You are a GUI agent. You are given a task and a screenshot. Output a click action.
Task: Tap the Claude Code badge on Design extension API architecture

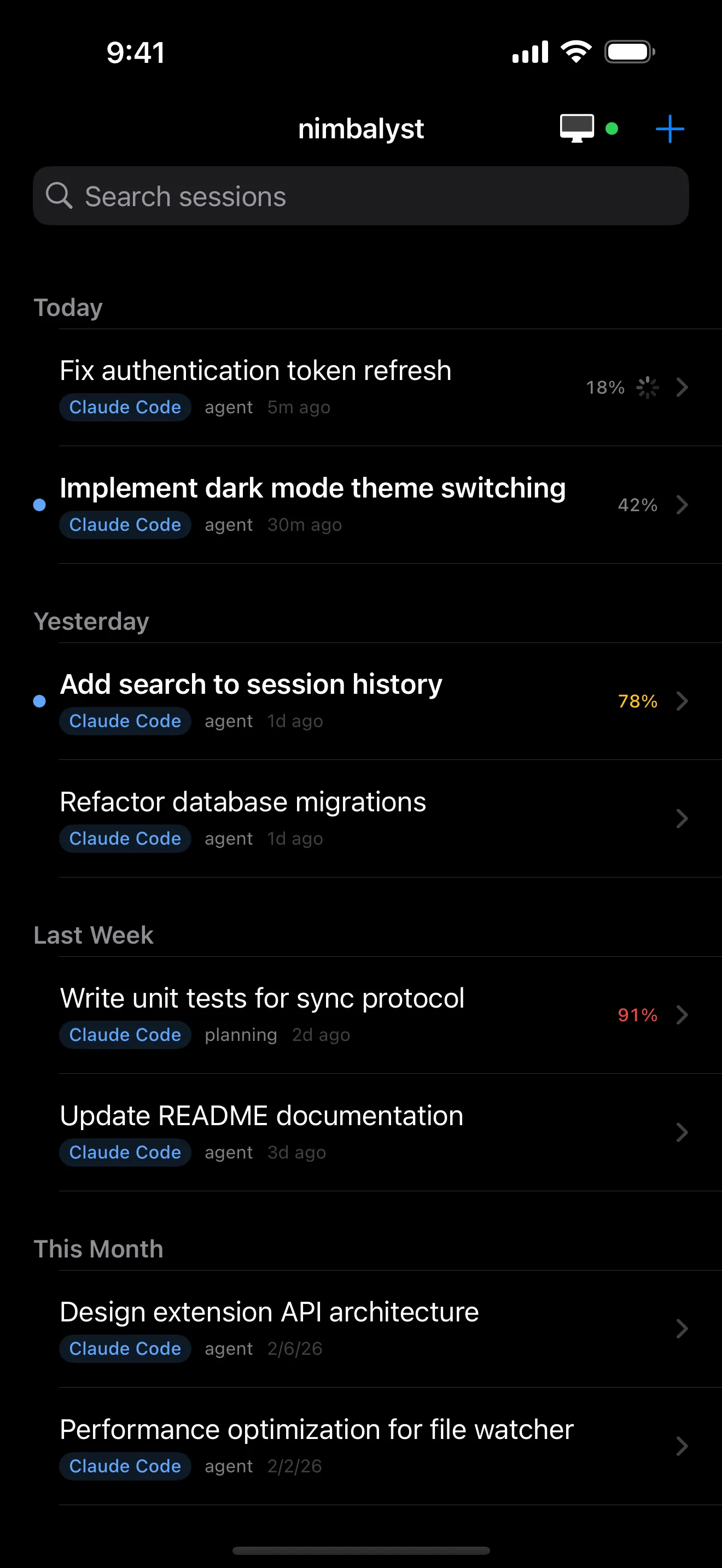point(125,1348)
